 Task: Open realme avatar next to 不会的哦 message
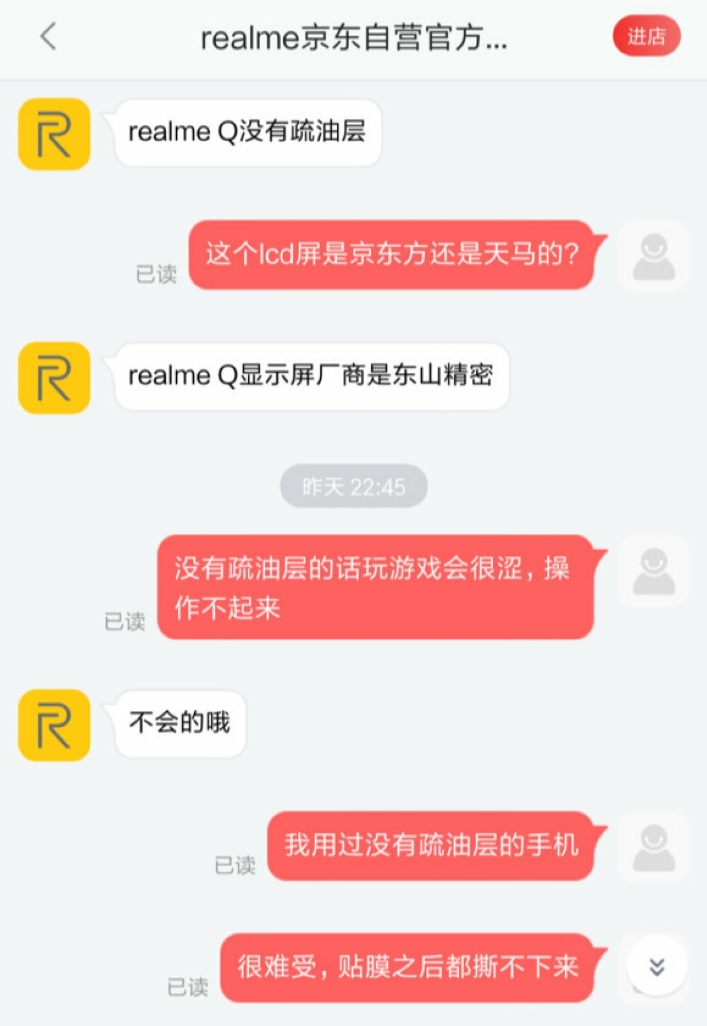tap(54, 725)
